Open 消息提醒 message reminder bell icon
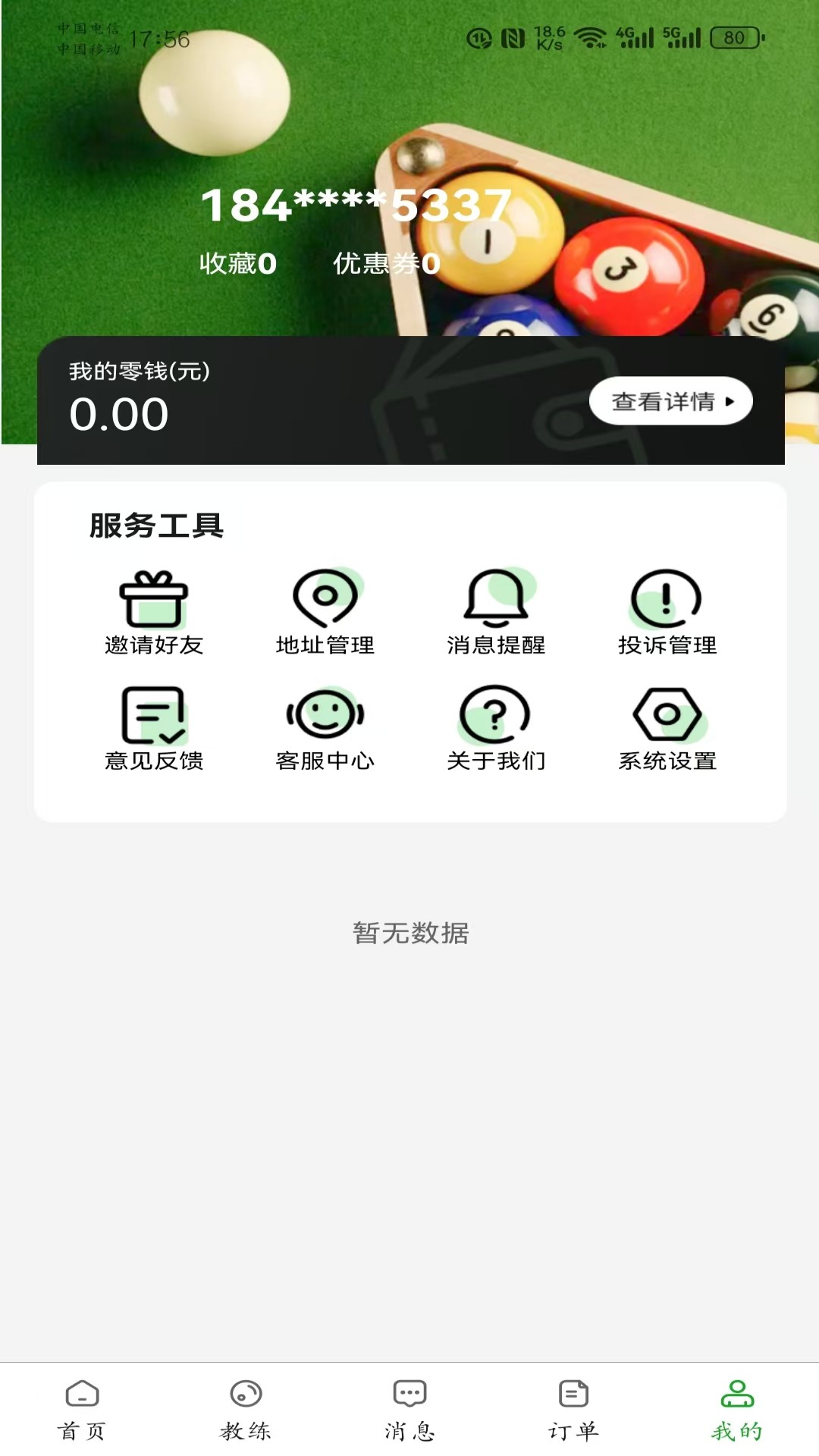Viewport: 819px width, 1456px height. click(497, 601)
